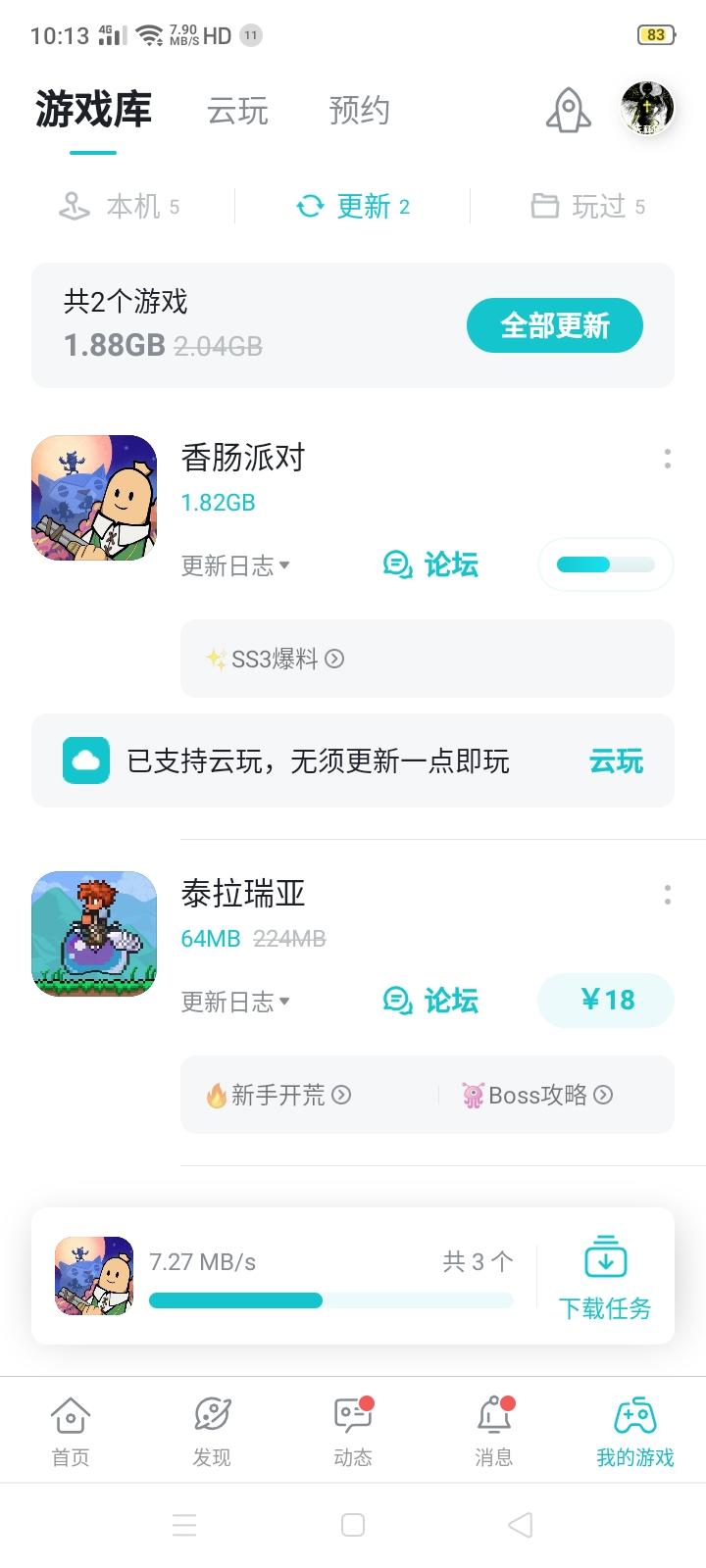Open the 新手开荒 guide
This screenshot has width=706, height=1568.
coord(277,1095)
